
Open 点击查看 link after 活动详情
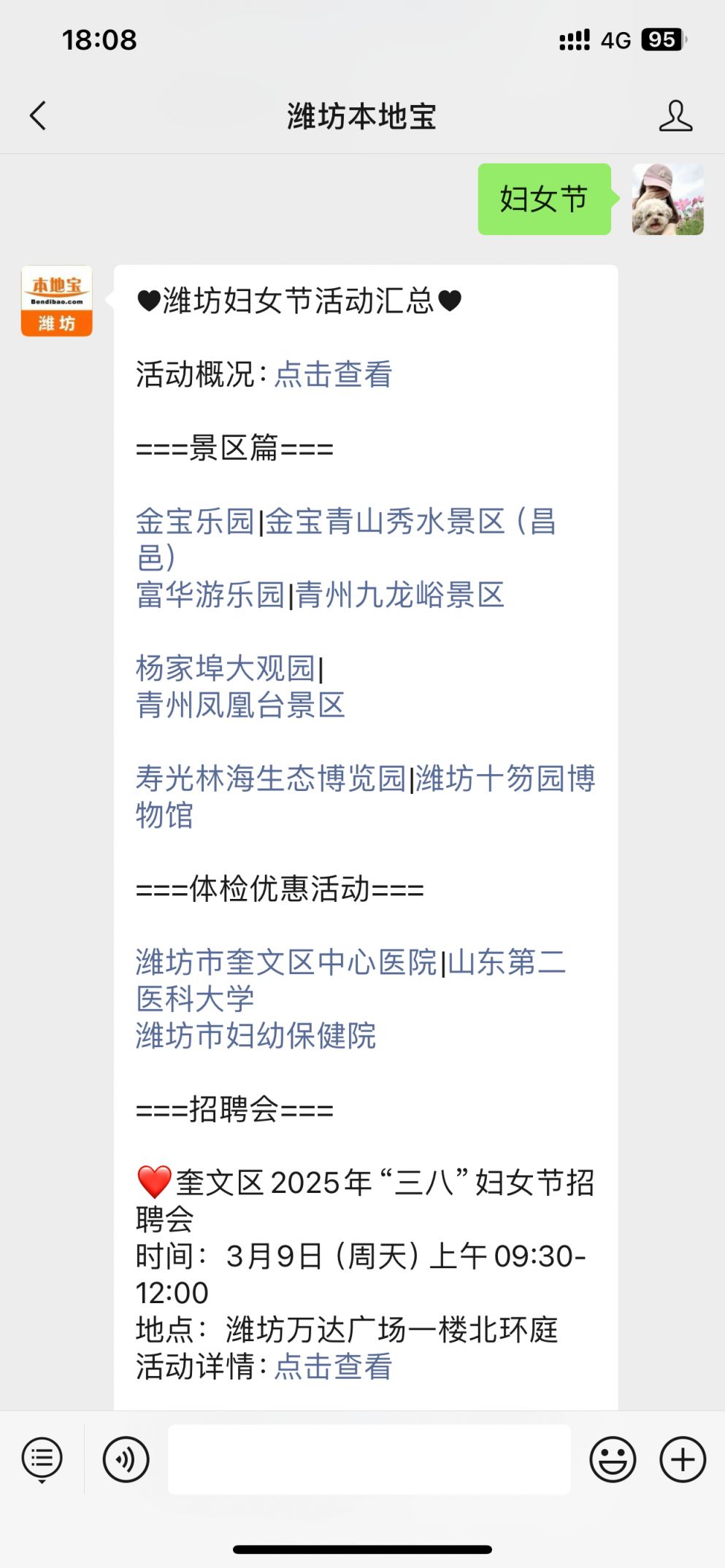click(x=333, y=1367)
